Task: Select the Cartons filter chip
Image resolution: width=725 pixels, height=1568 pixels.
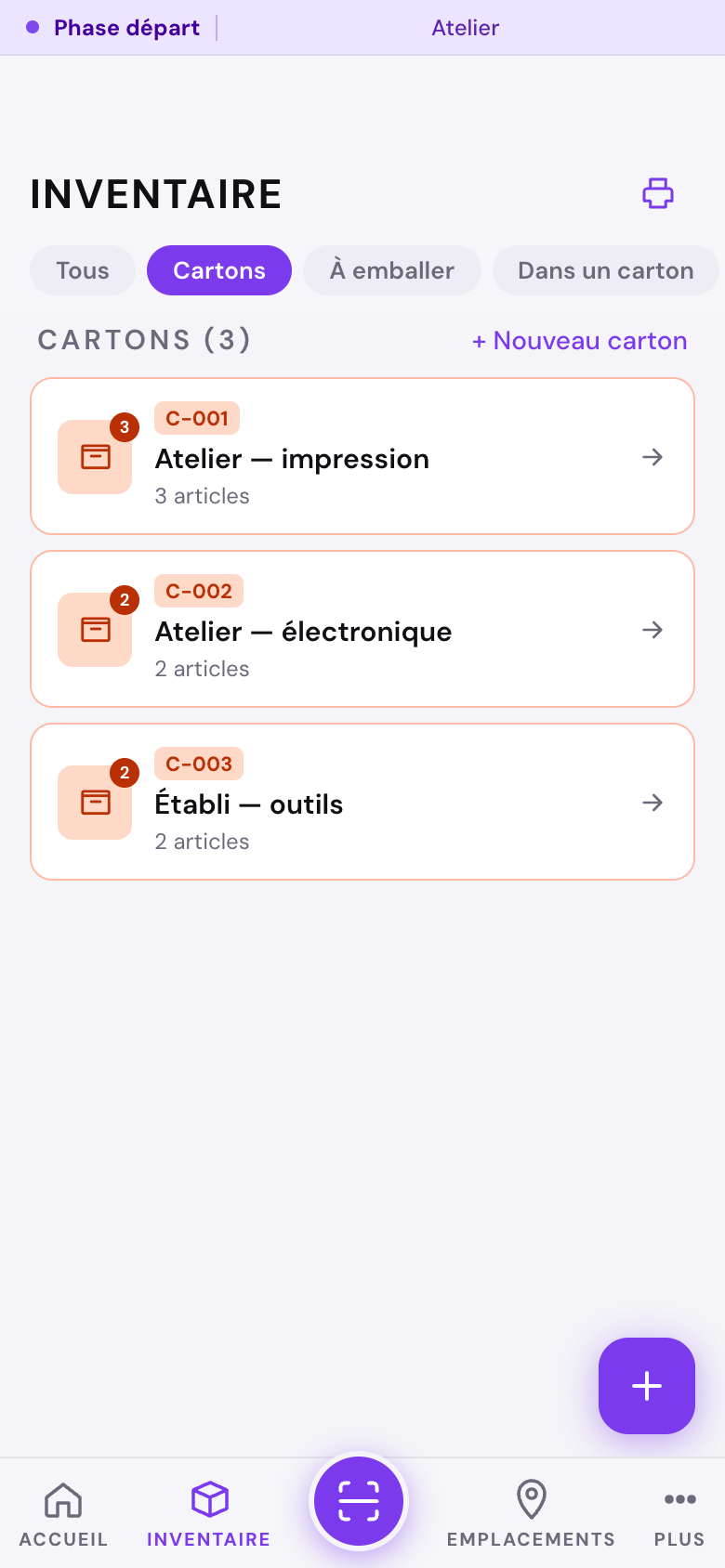Action: pyautogui.click(x=219, y=270)
